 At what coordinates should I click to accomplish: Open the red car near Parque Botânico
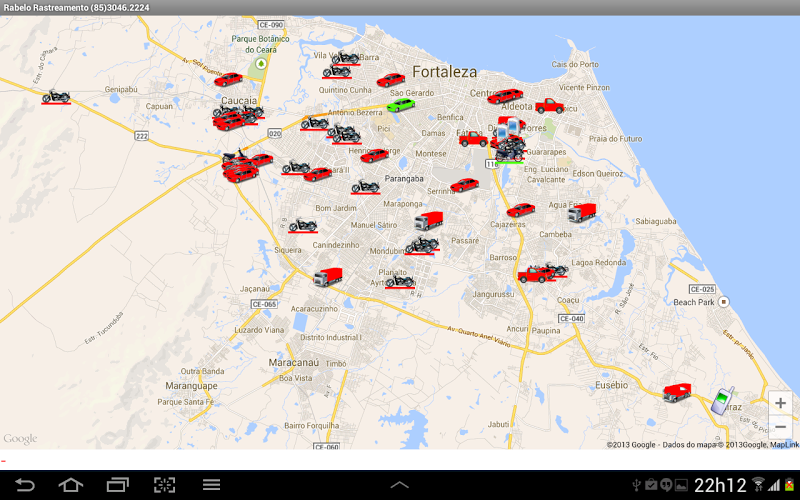[228, 79]
